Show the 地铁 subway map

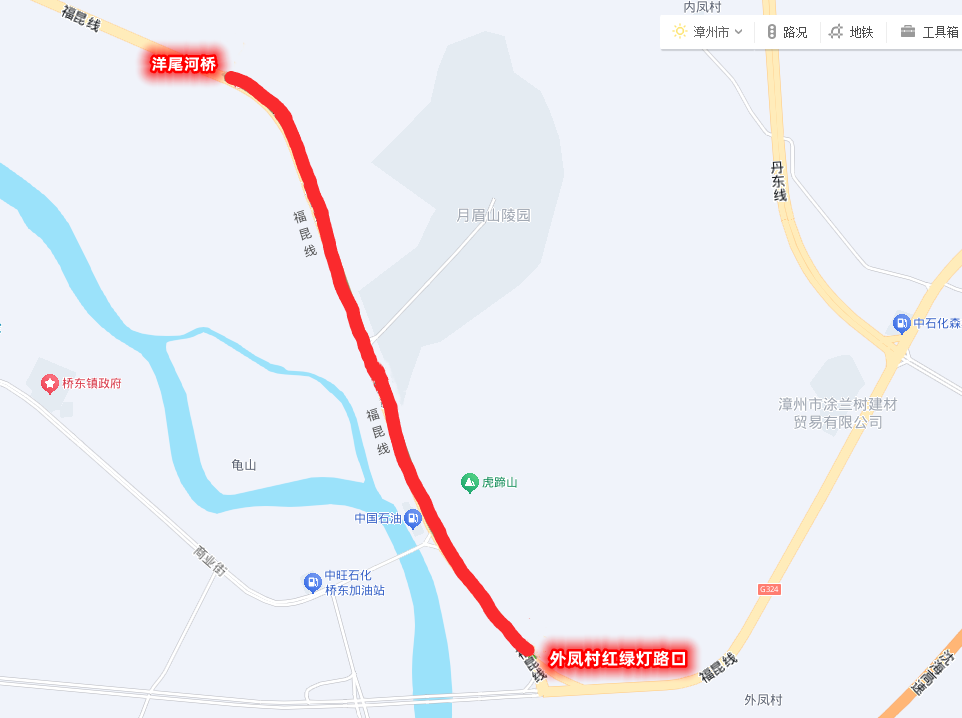[x=851, y=32]
